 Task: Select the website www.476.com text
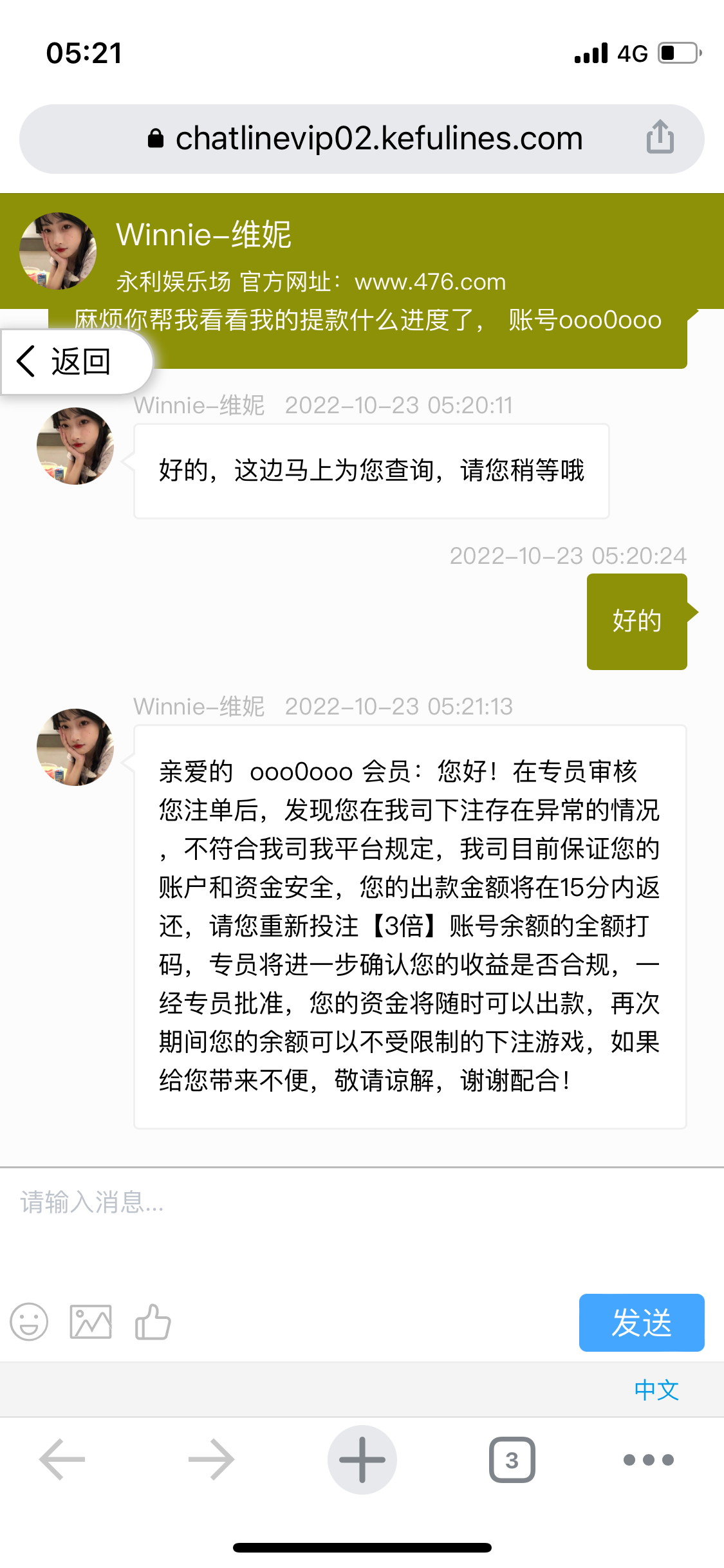coord(428,281)
